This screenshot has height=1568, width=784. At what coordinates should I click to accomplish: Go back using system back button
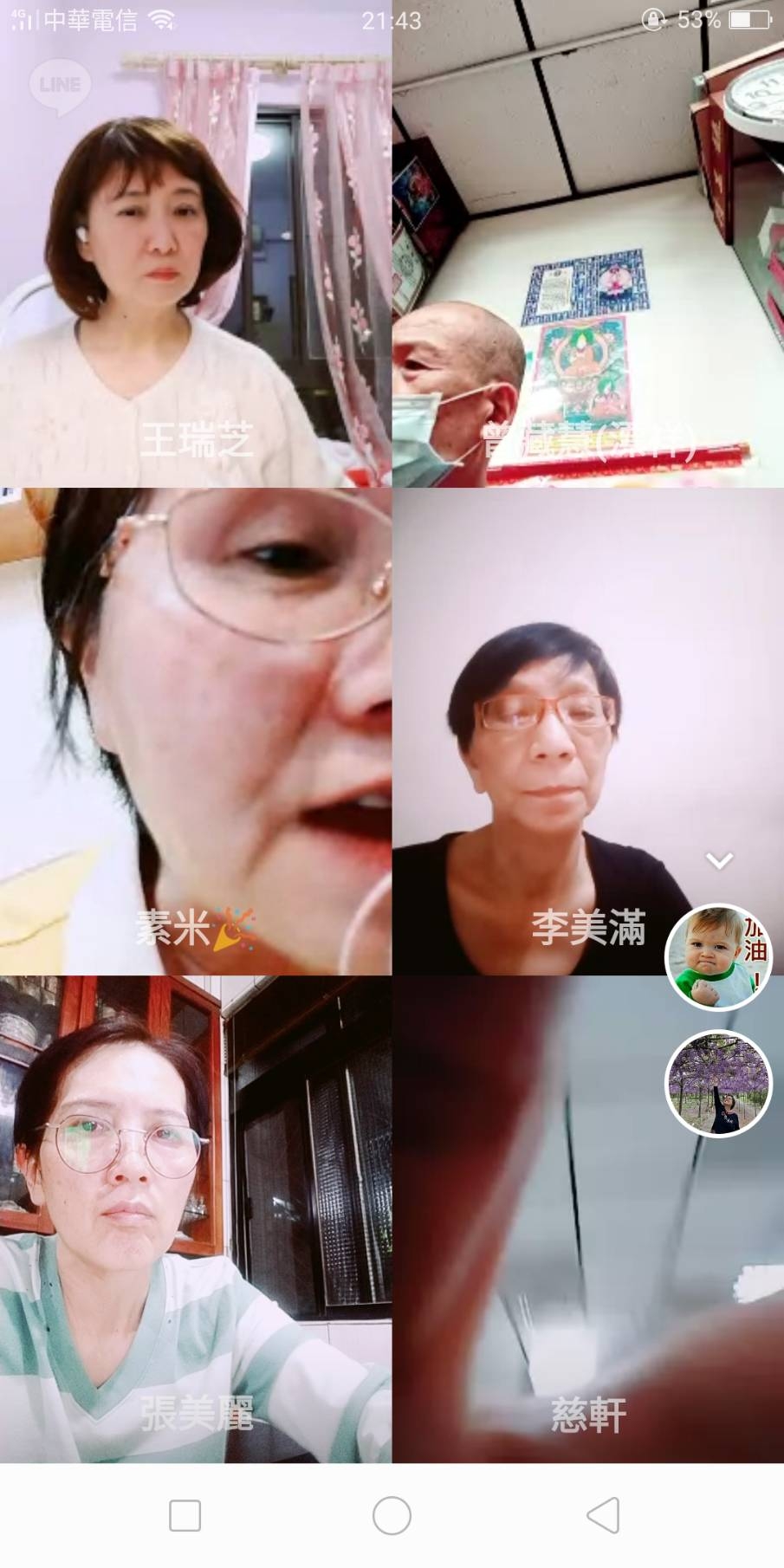[603, 1515]
